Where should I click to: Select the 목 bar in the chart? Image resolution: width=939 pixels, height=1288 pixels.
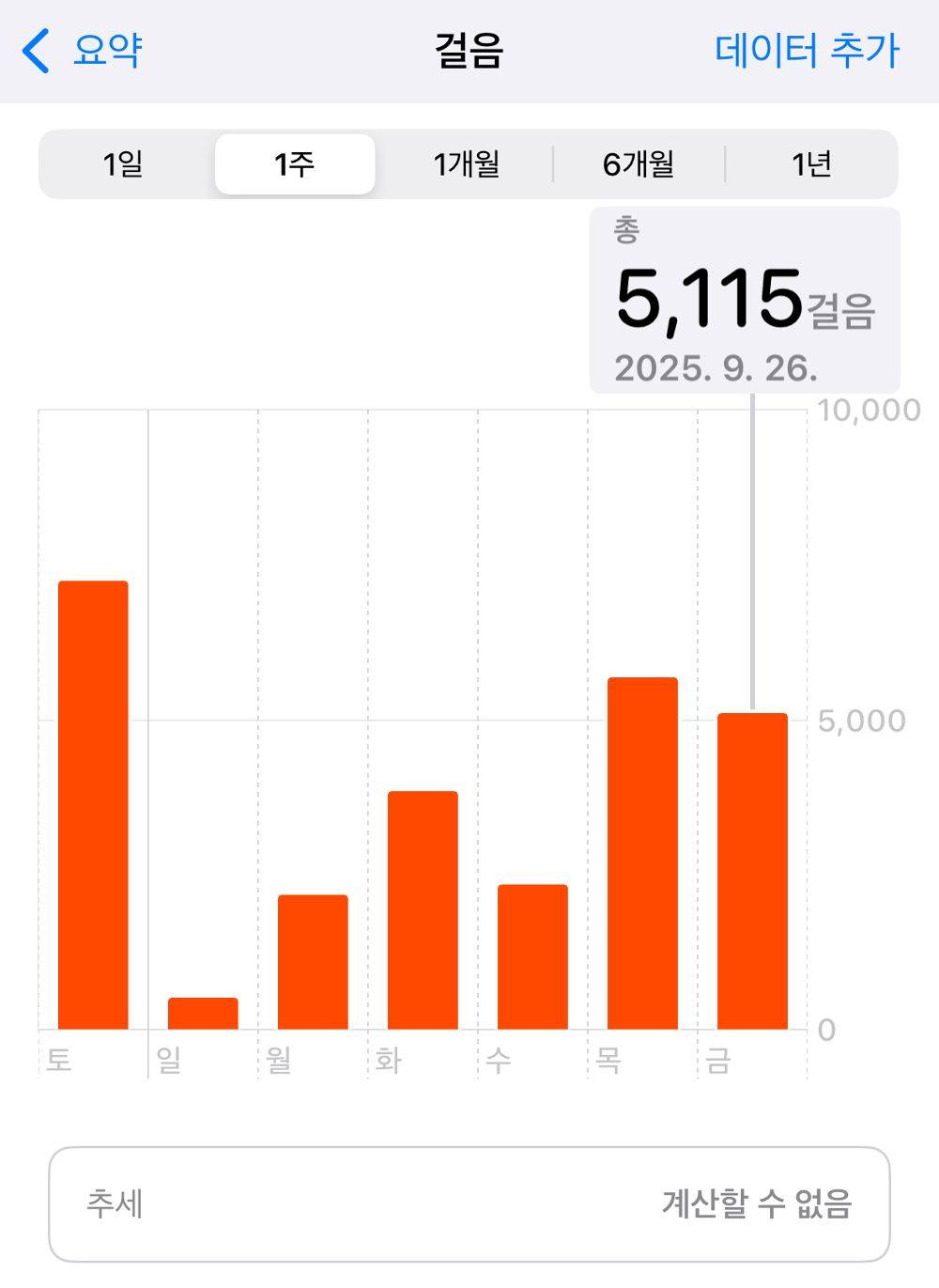[x=642, y=853]
